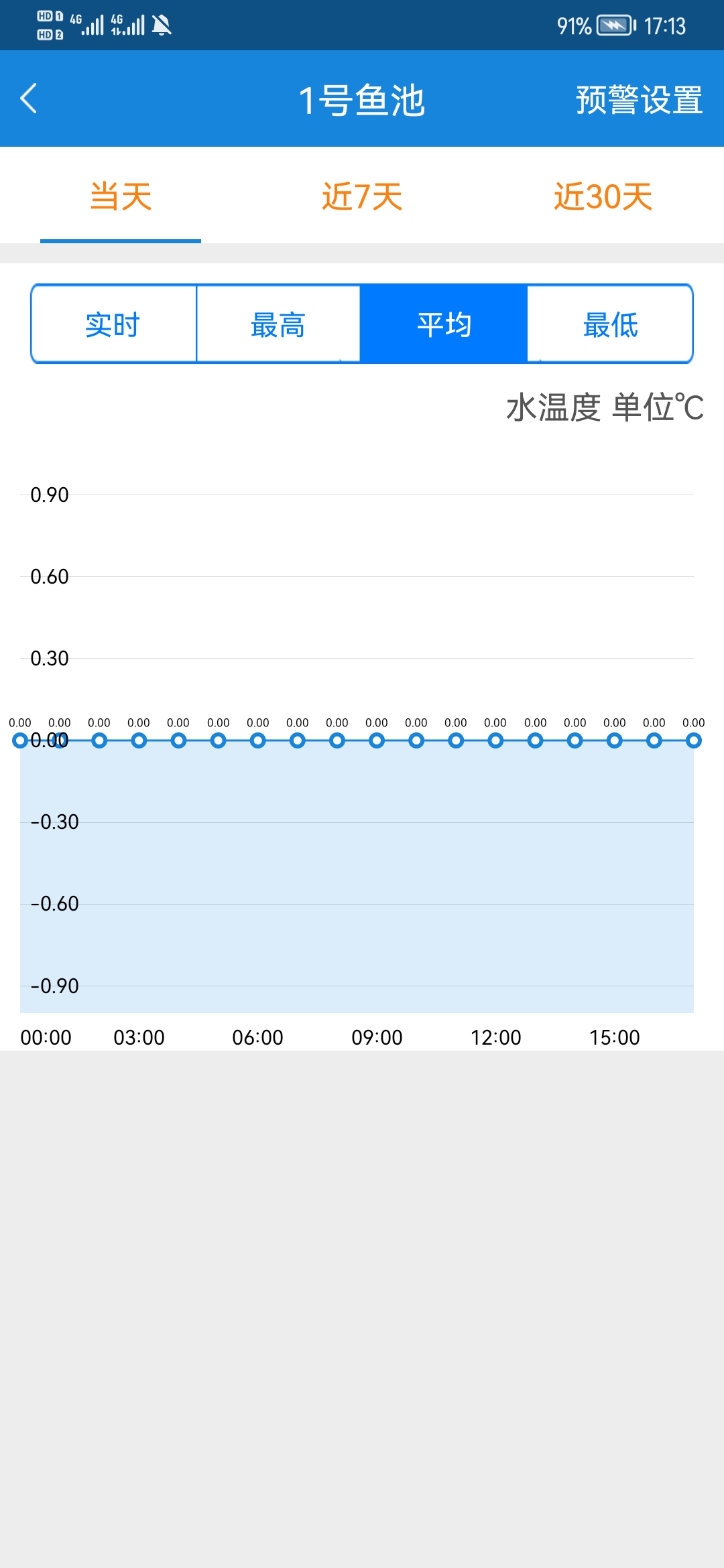Select the 实时 segment

pyautogui.click(x=113, y=324)
